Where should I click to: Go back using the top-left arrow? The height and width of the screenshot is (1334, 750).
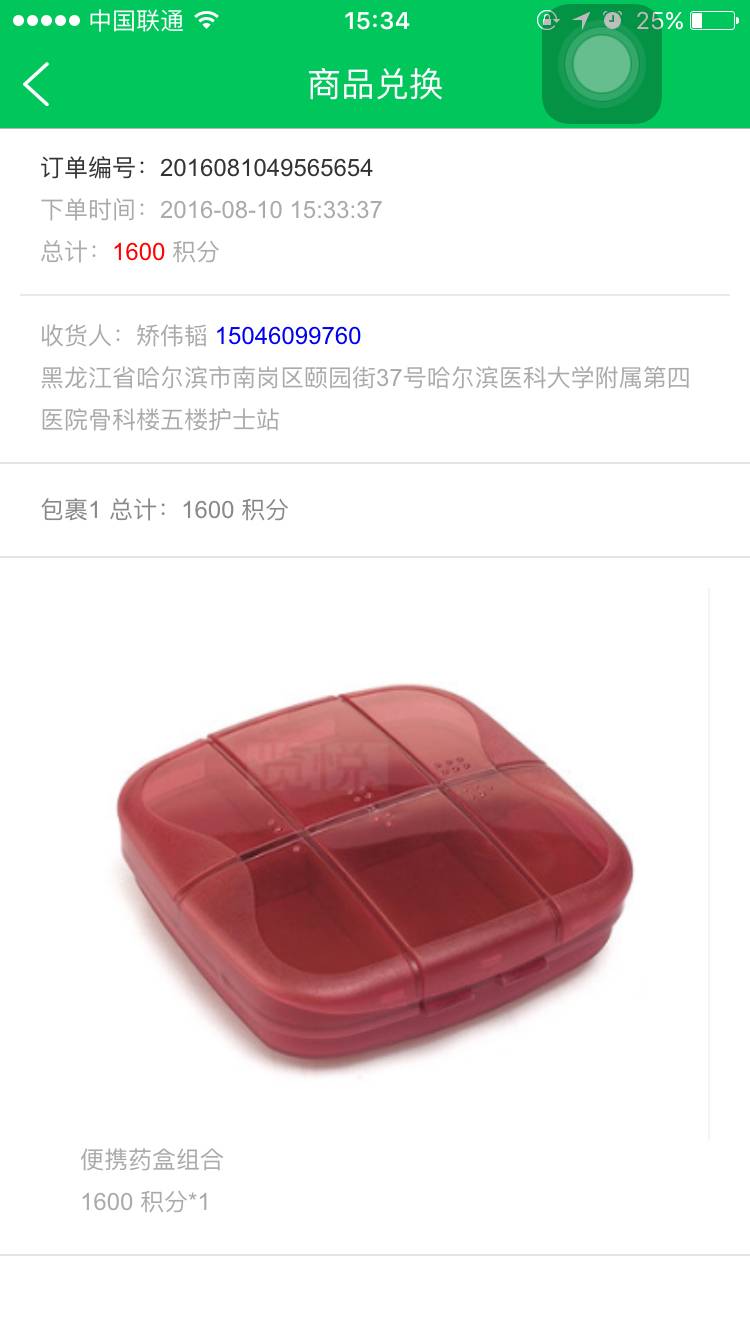(x=37, y=84)
